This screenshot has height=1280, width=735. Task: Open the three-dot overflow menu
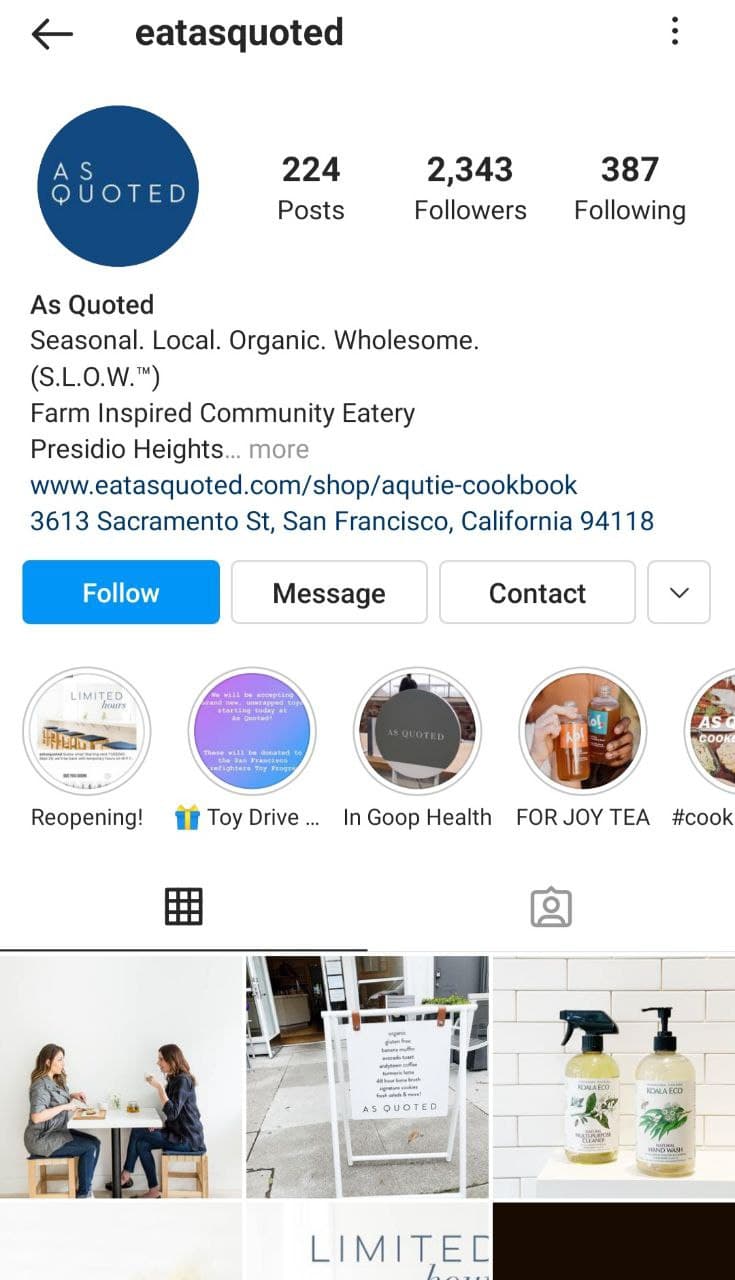point(675,32)
